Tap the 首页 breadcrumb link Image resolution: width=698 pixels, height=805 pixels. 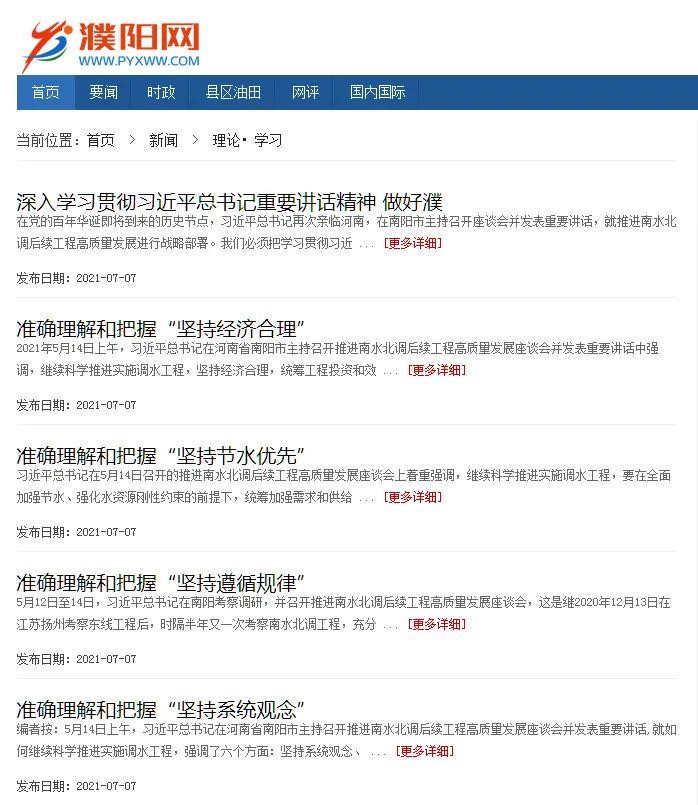tap(100, 140)
